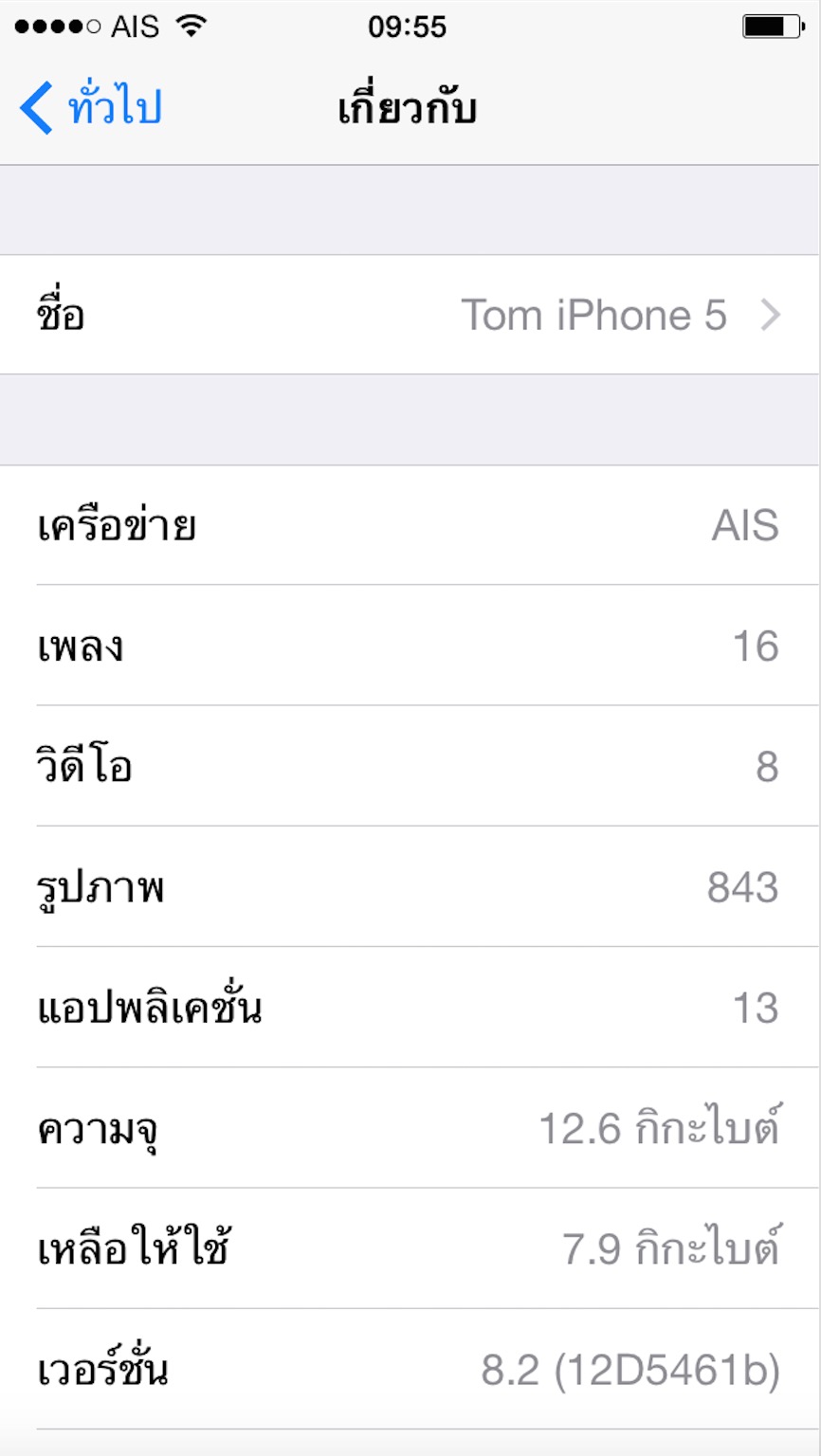Tap the AIS carrier label in status bar

point(133,26)
